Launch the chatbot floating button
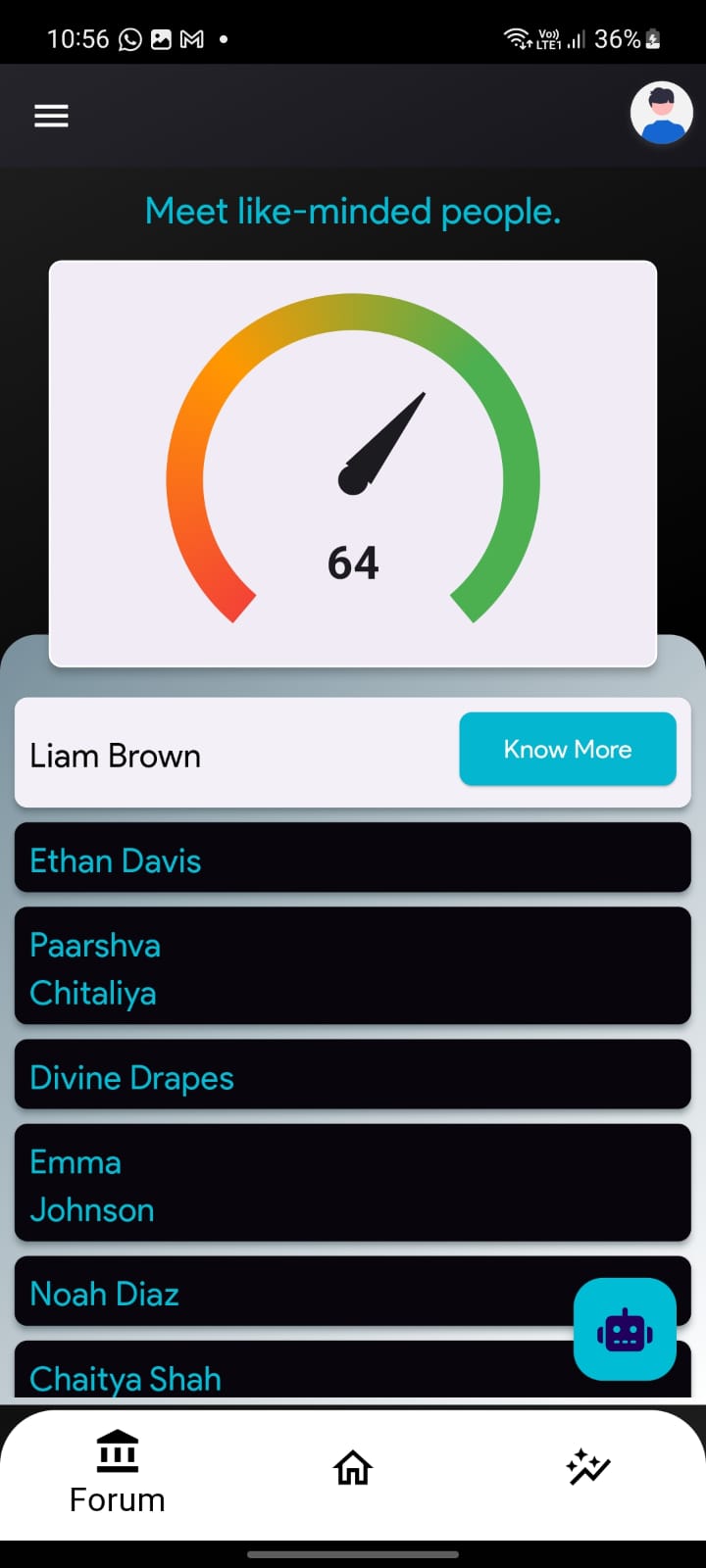Image resolution: width=706 pixels, height=1568 pixels. click(x=625, y=1330)
